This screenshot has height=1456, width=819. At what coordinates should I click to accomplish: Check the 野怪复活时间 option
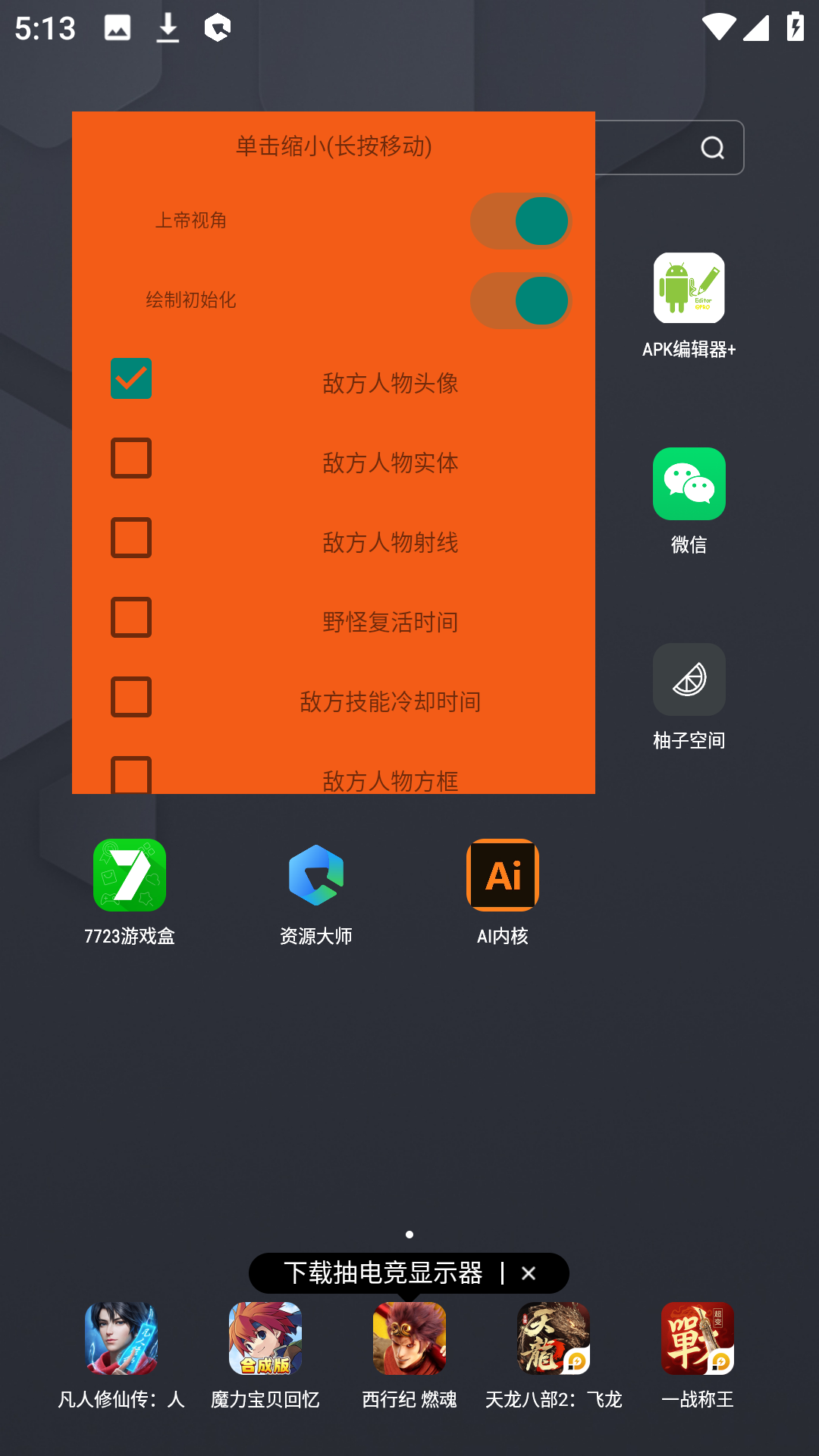[130, 617]
